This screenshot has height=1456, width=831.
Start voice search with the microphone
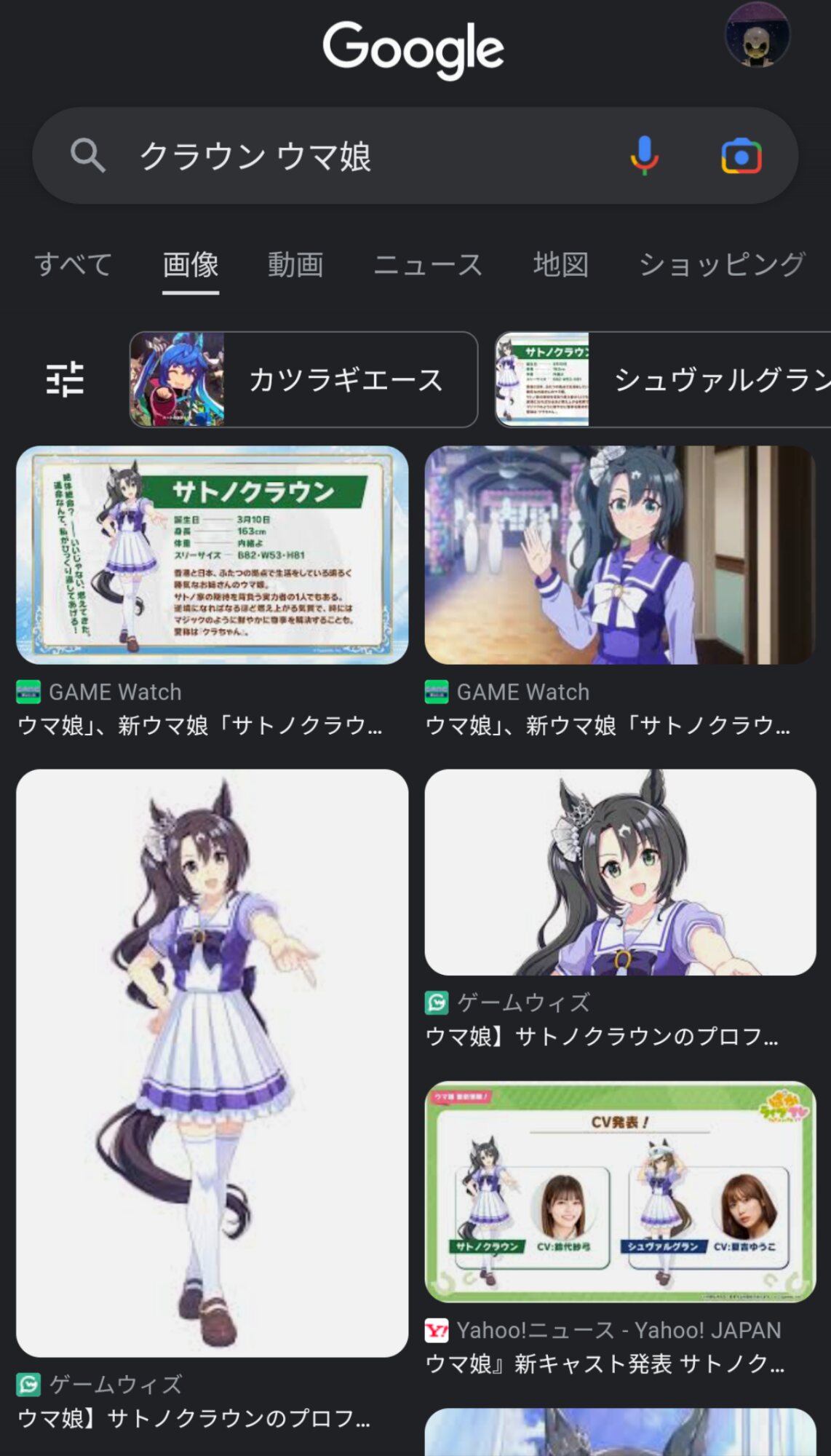click(x=644, y=157)
